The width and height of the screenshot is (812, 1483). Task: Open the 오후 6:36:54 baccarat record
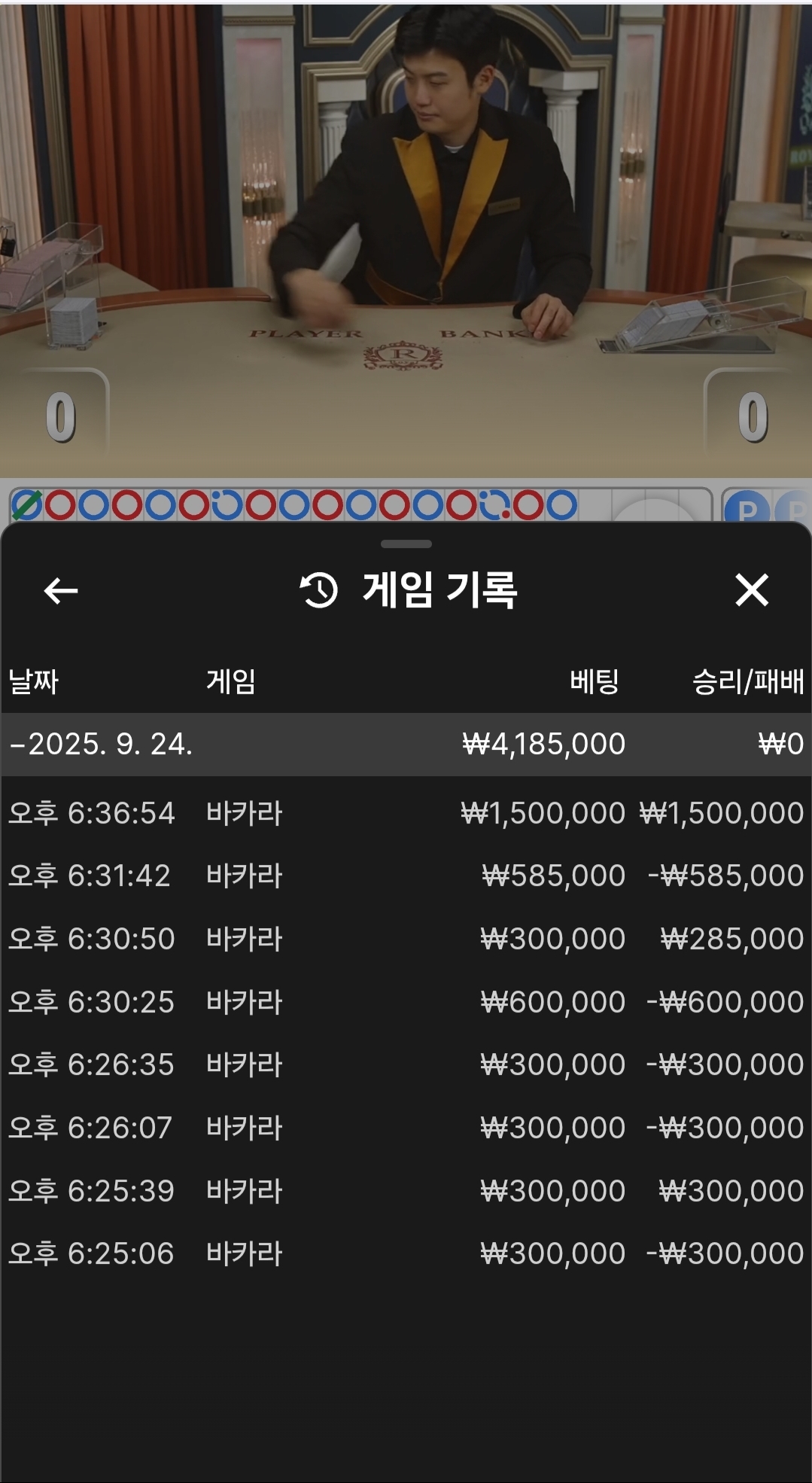click(406, 814)
